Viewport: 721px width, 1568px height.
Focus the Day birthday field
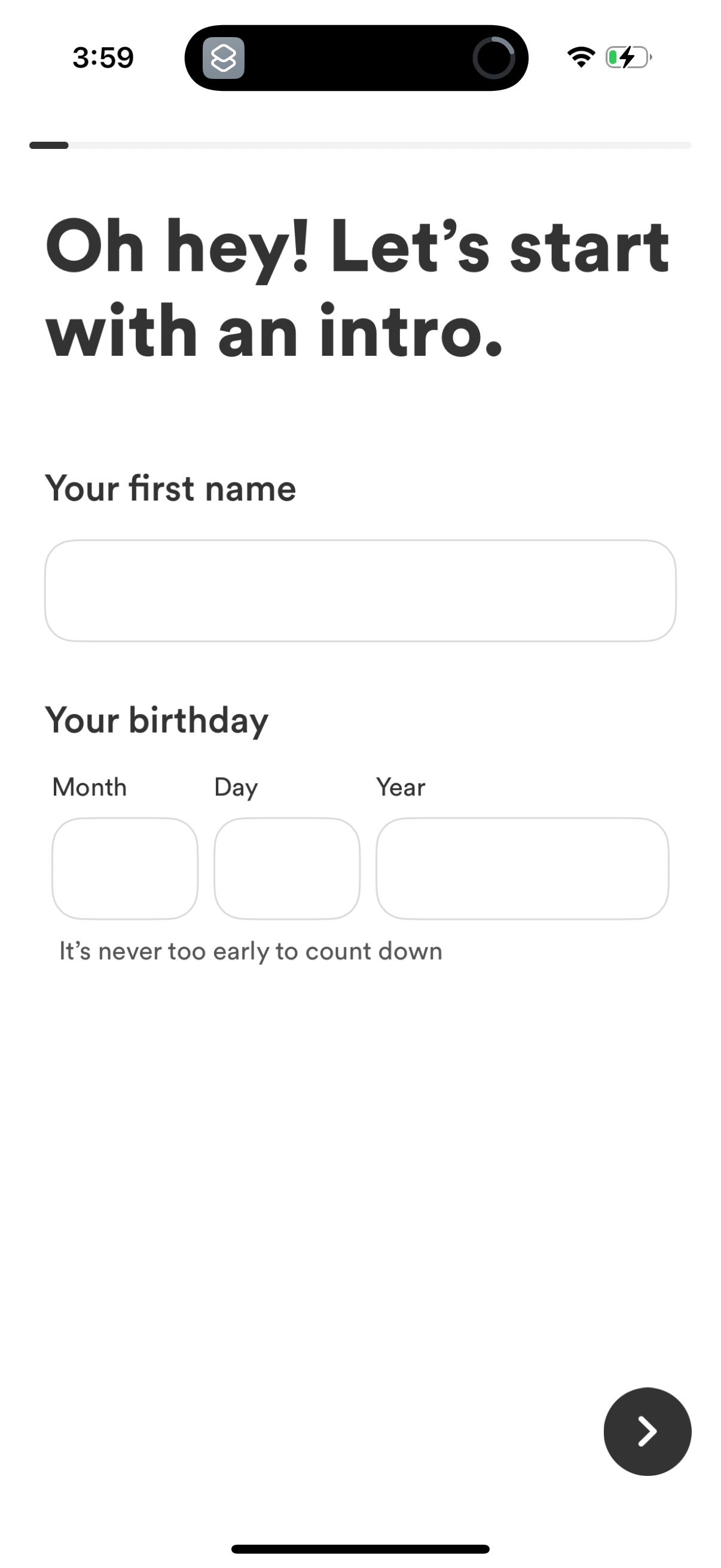(287, 868)
